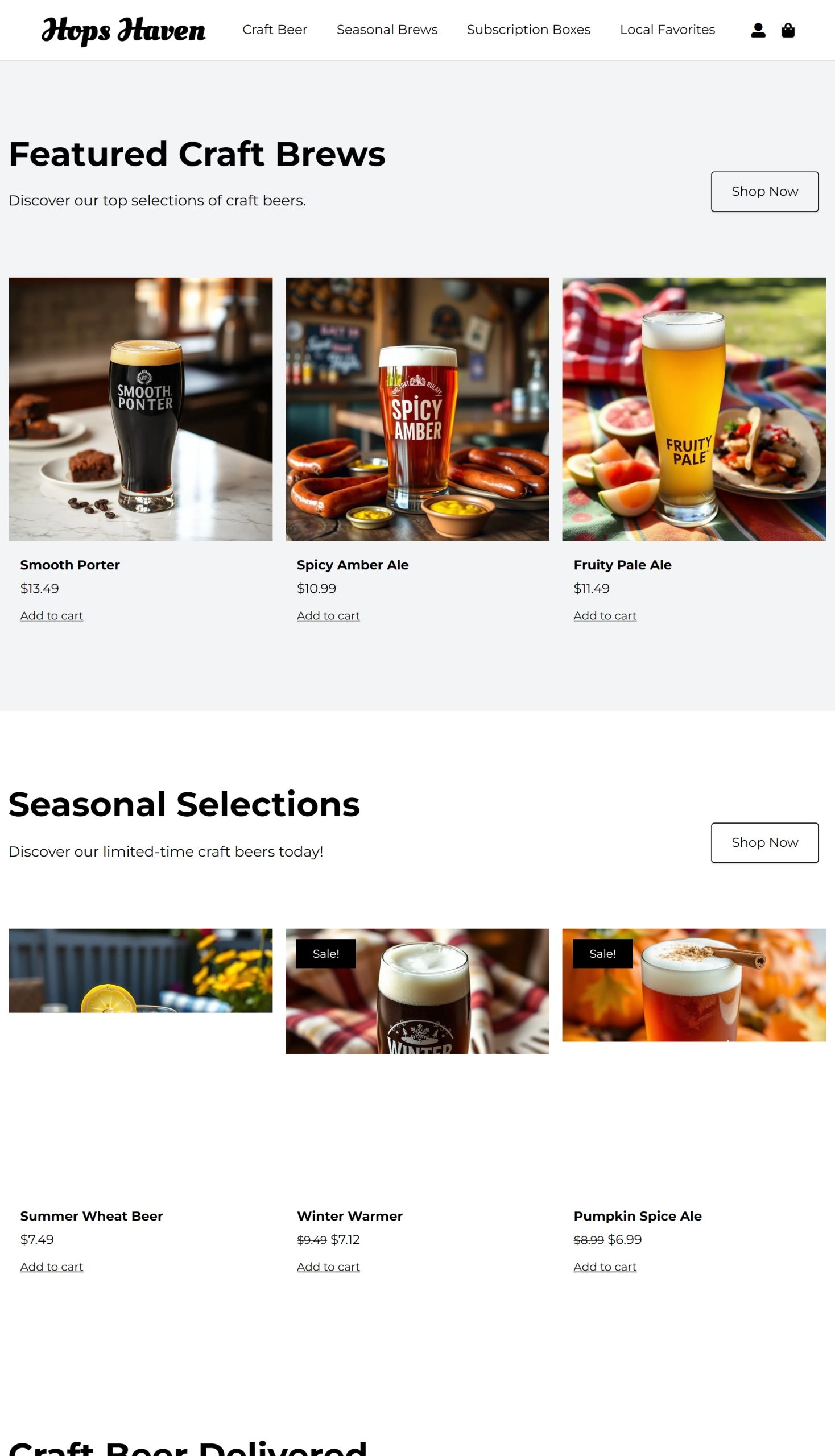Add Spicy Amber Ale to cart
This screenshot has width=835, height=1456.
(x=328, y=615)
